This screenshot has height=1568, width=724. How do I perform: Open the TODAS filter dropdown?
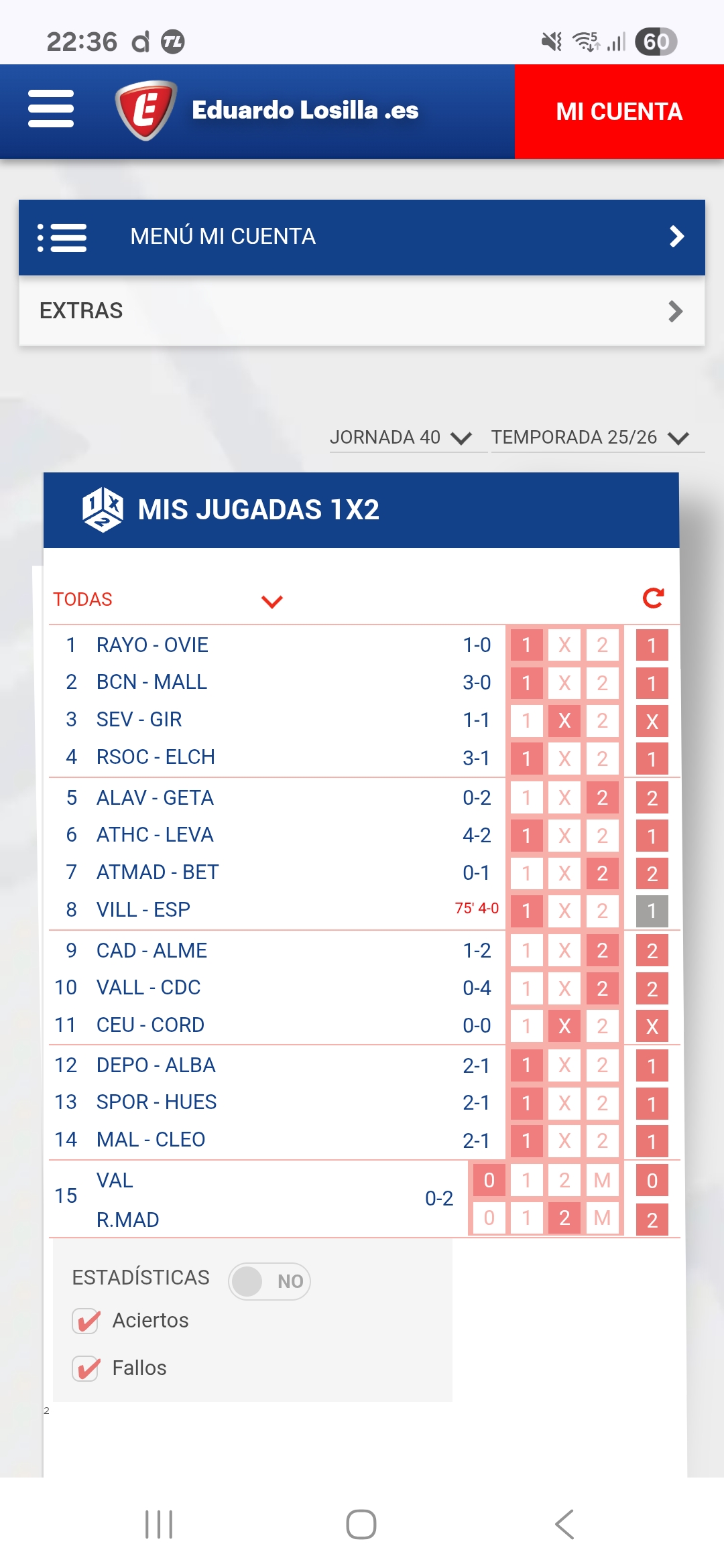coord(168,600)
